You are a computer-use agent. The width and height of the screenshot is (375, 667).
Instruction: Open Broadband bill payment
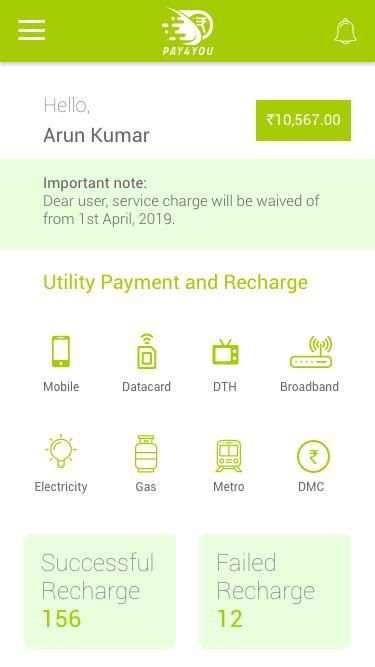[310, 364]
